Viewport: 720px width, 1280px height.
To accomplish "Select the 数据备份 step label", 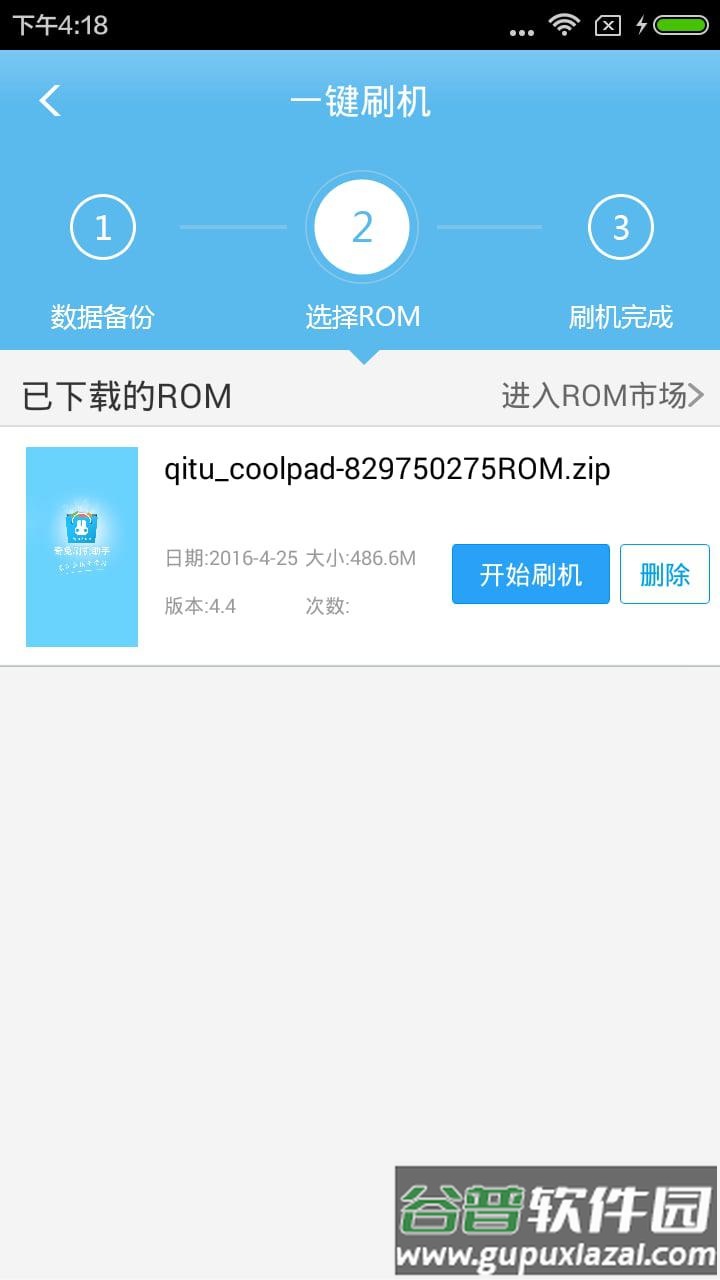I will pyautogui.click(x=102, y=316).
